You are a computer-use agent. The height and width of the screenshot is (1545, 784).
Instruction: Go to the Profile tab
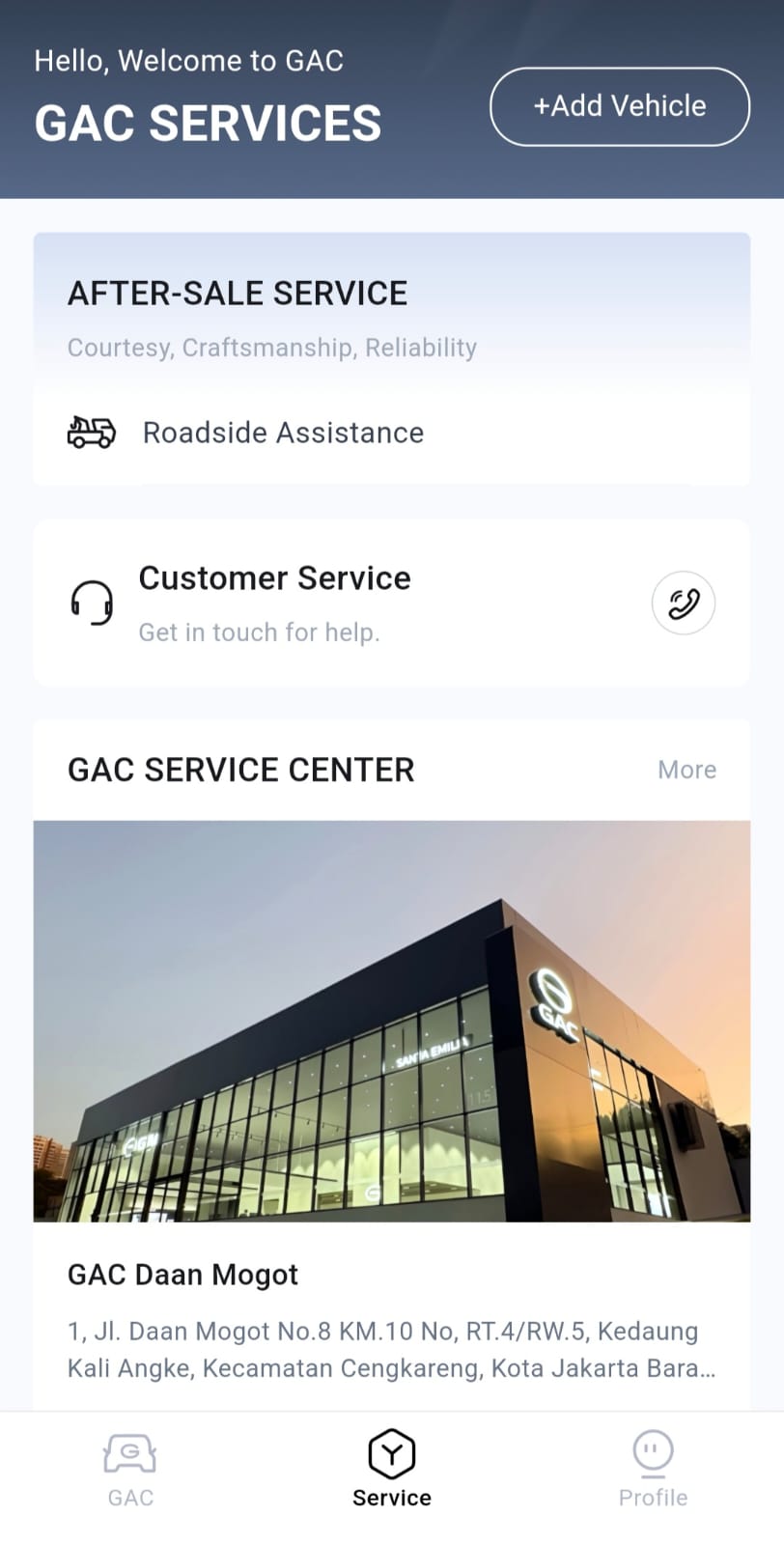(653, 1470)
